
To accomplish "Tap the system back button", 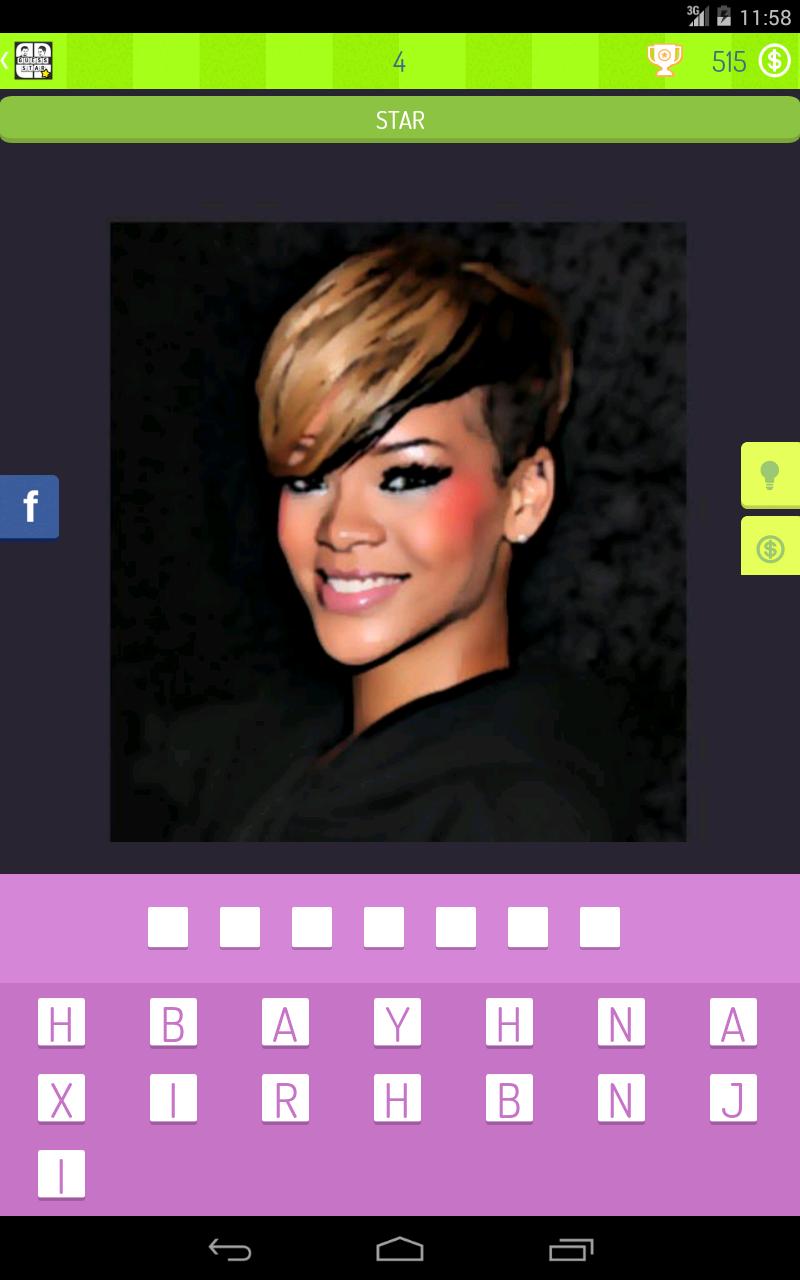I will (x=229, y=1249).
